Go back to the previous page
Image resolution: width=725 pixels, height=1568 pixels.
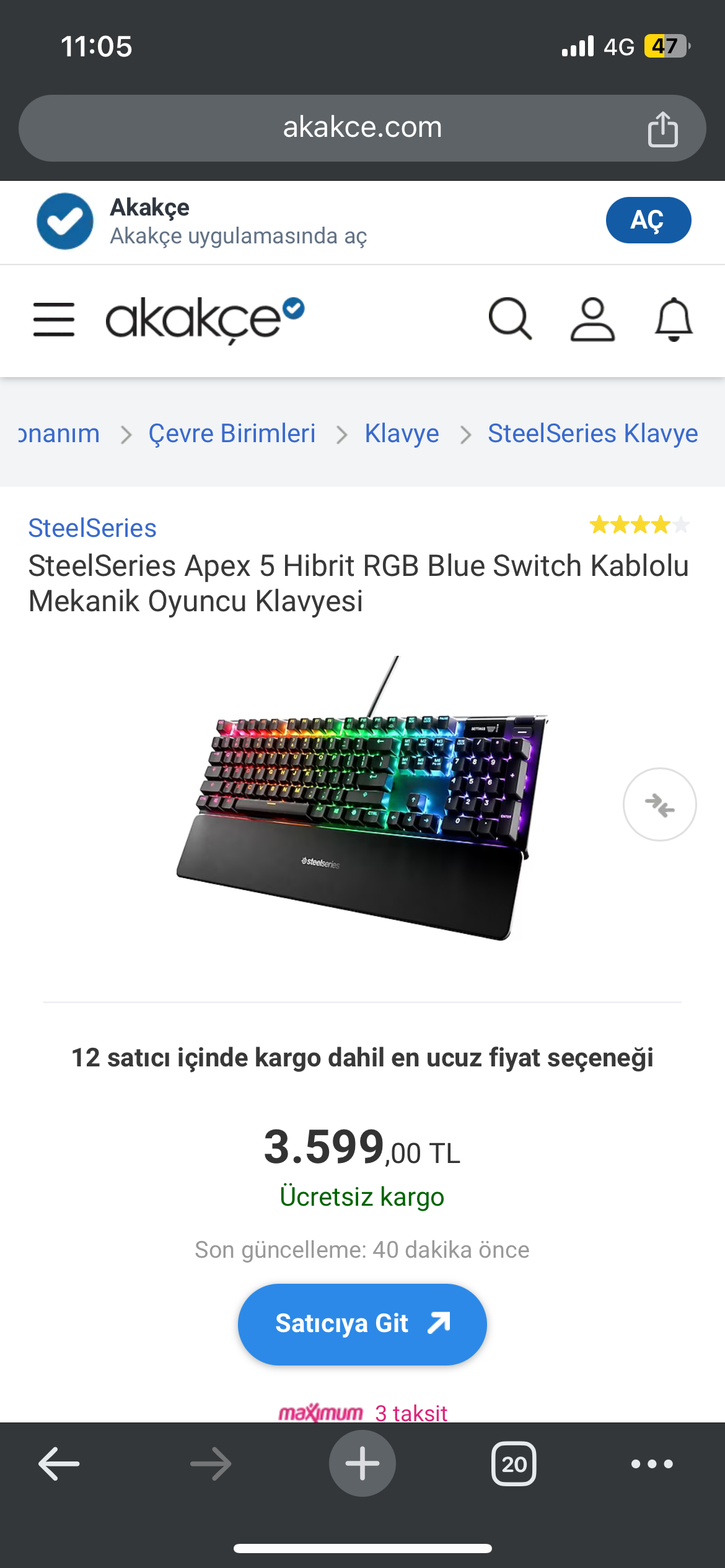(x=59, y=1464)
